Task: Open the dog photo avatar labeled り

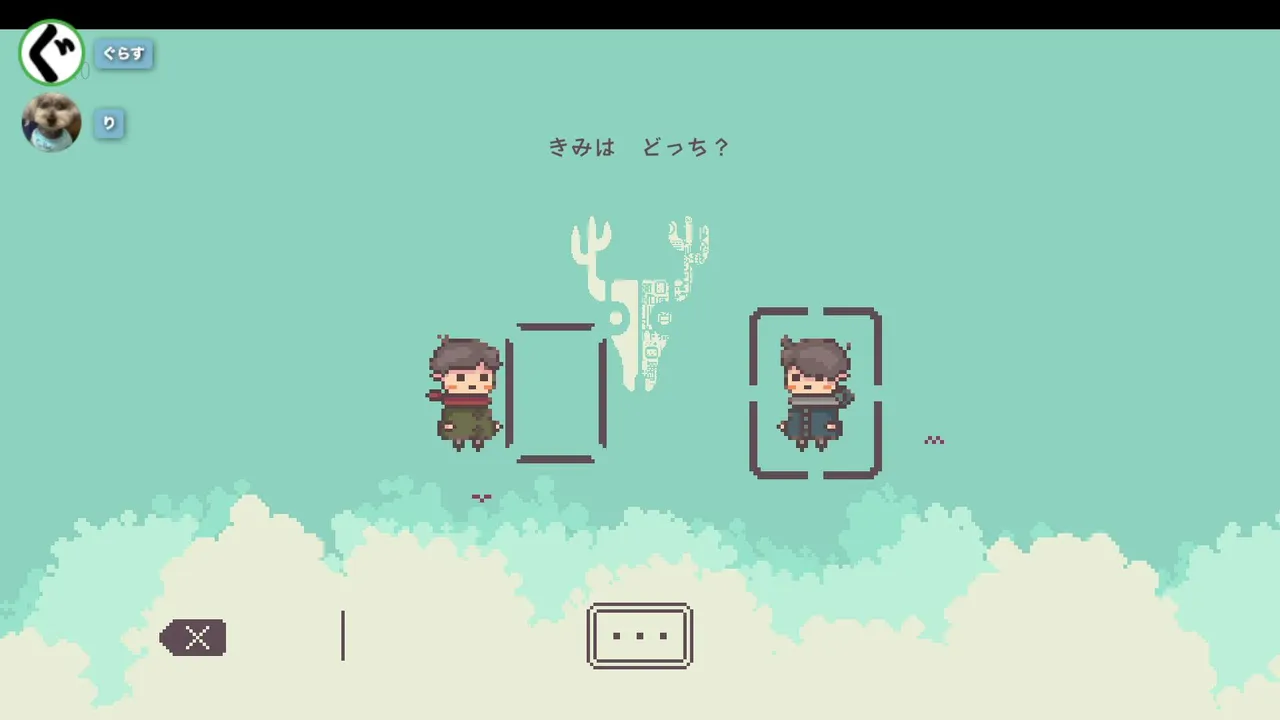Action: click(x=51, y=122)
